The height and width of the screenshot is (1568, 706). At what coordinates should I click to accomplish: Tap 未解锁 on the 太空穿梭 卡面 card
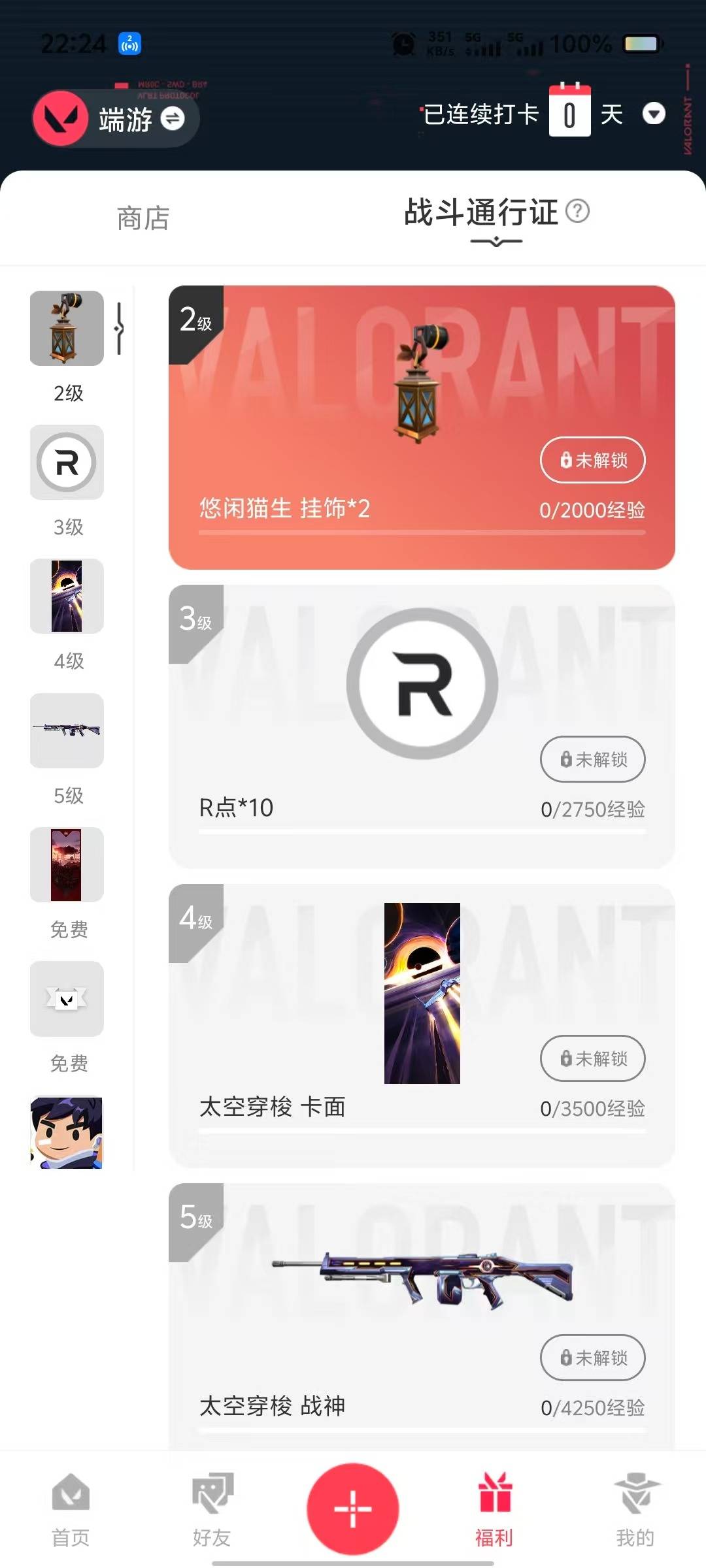coord(592,1058)
